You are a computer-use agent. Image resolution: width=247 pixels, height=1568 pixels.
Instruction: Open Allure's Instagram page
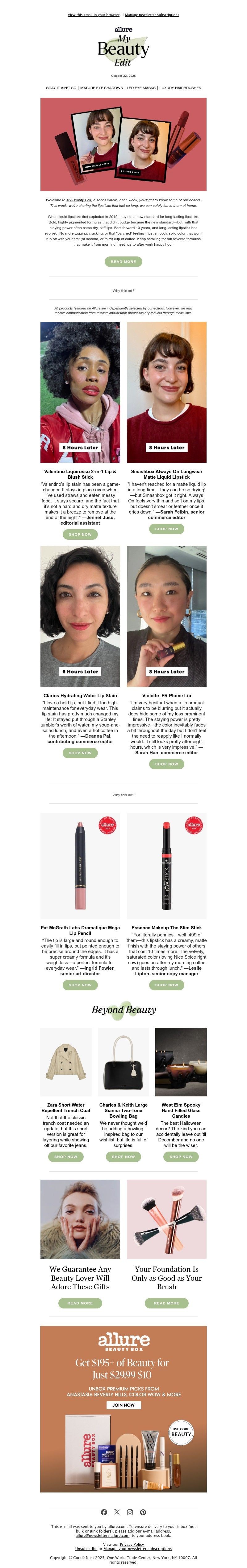pos(130,1511)
